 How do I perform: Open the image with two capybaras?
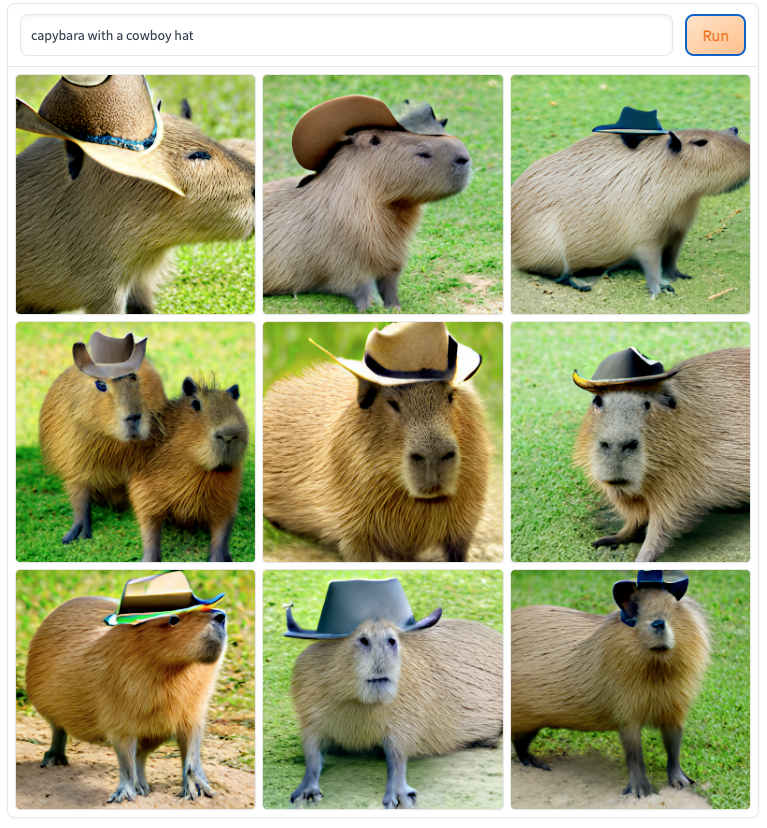coord(135,441)
